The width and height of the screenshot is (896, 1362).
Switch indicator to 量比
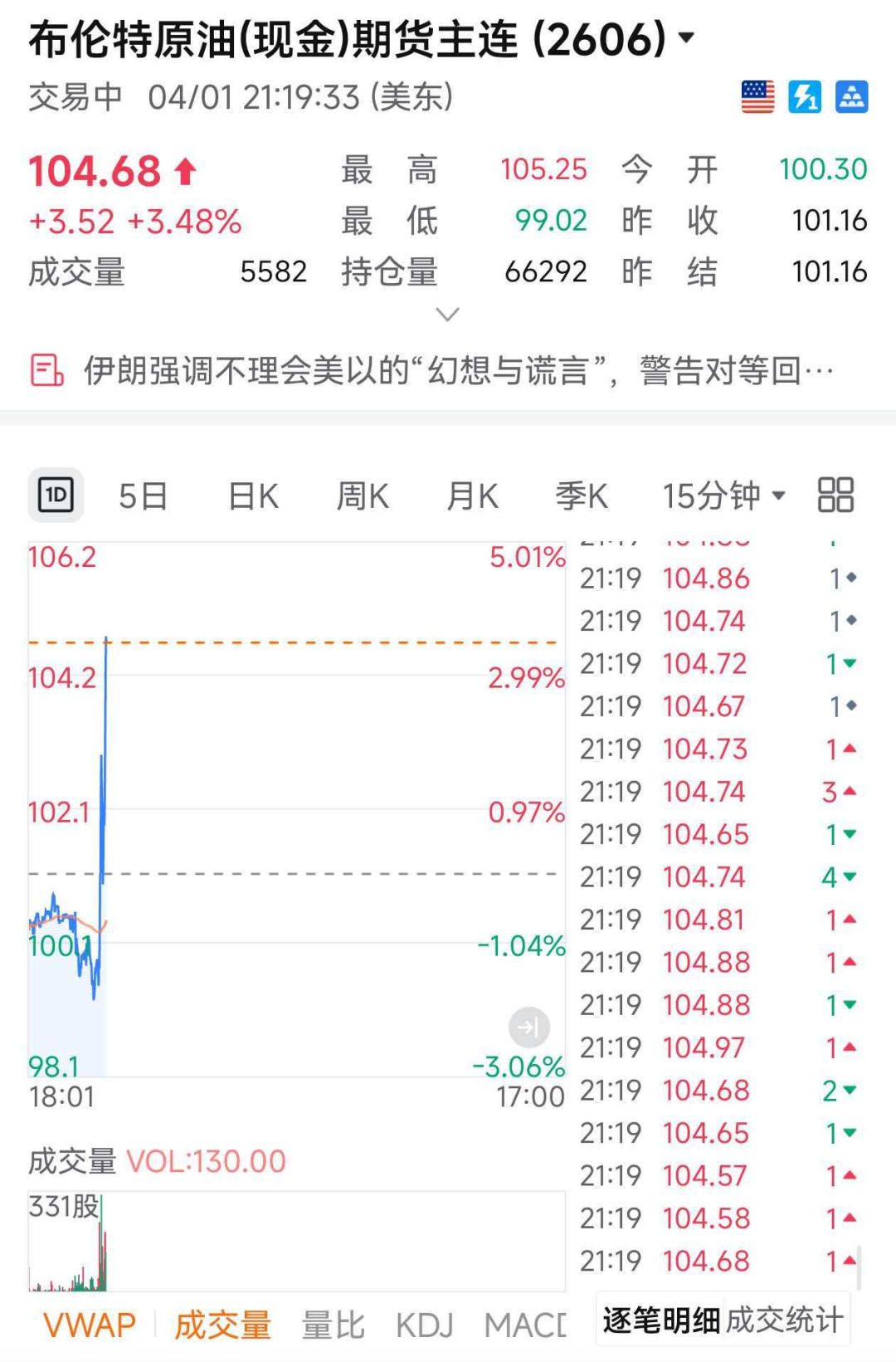pyautogui.click(x=333, y=1325)
